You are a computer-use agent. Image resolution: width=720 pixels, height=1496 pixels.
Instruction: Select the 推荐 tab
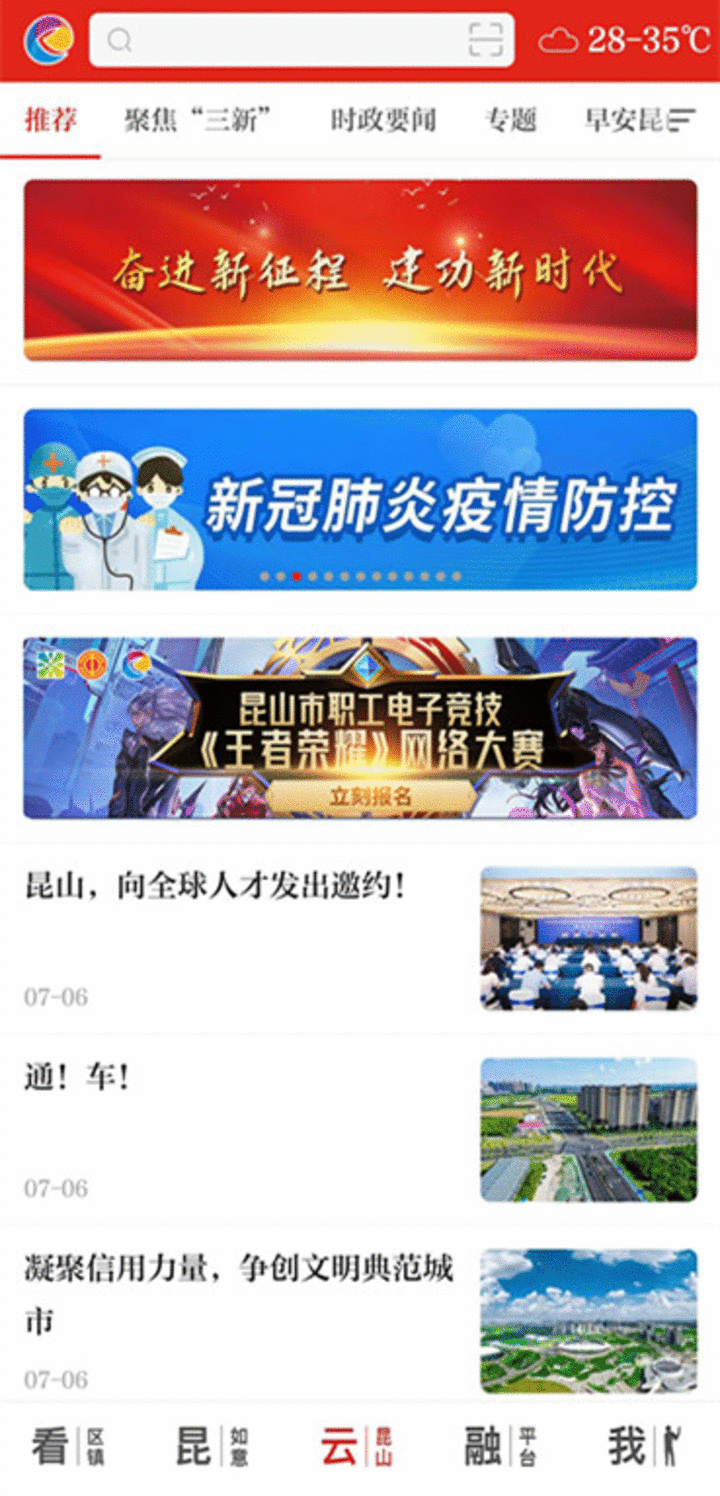click(50, 120)
